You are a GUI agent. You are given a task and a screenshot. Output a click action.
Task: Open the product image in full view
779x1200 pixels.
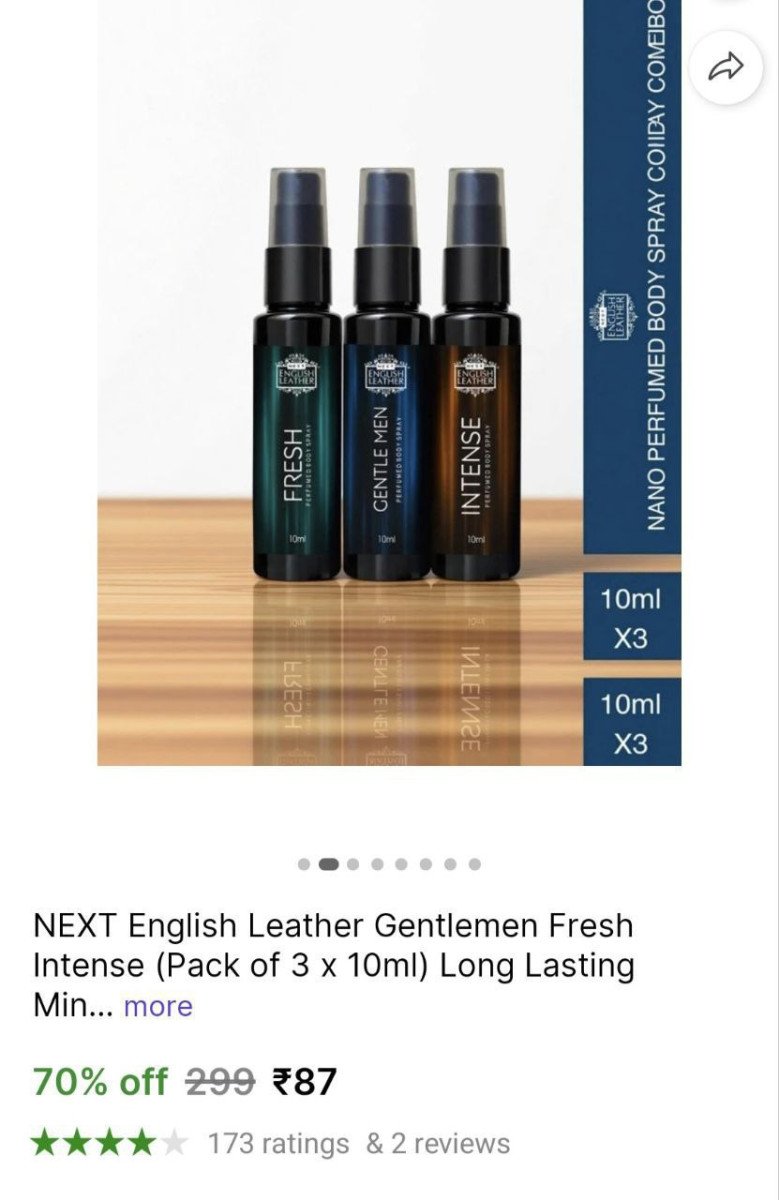[389, 400]
